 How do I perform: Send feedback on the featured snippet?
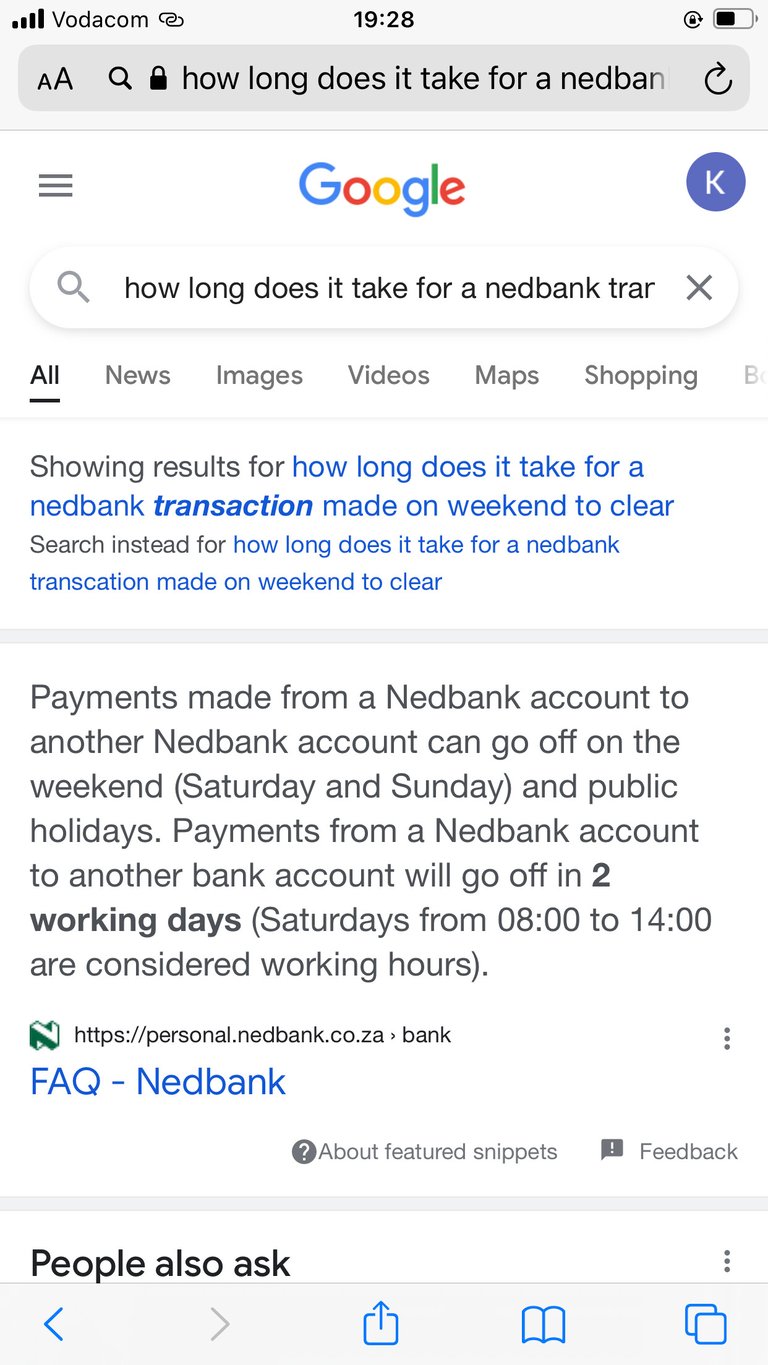coord(669,1151)
